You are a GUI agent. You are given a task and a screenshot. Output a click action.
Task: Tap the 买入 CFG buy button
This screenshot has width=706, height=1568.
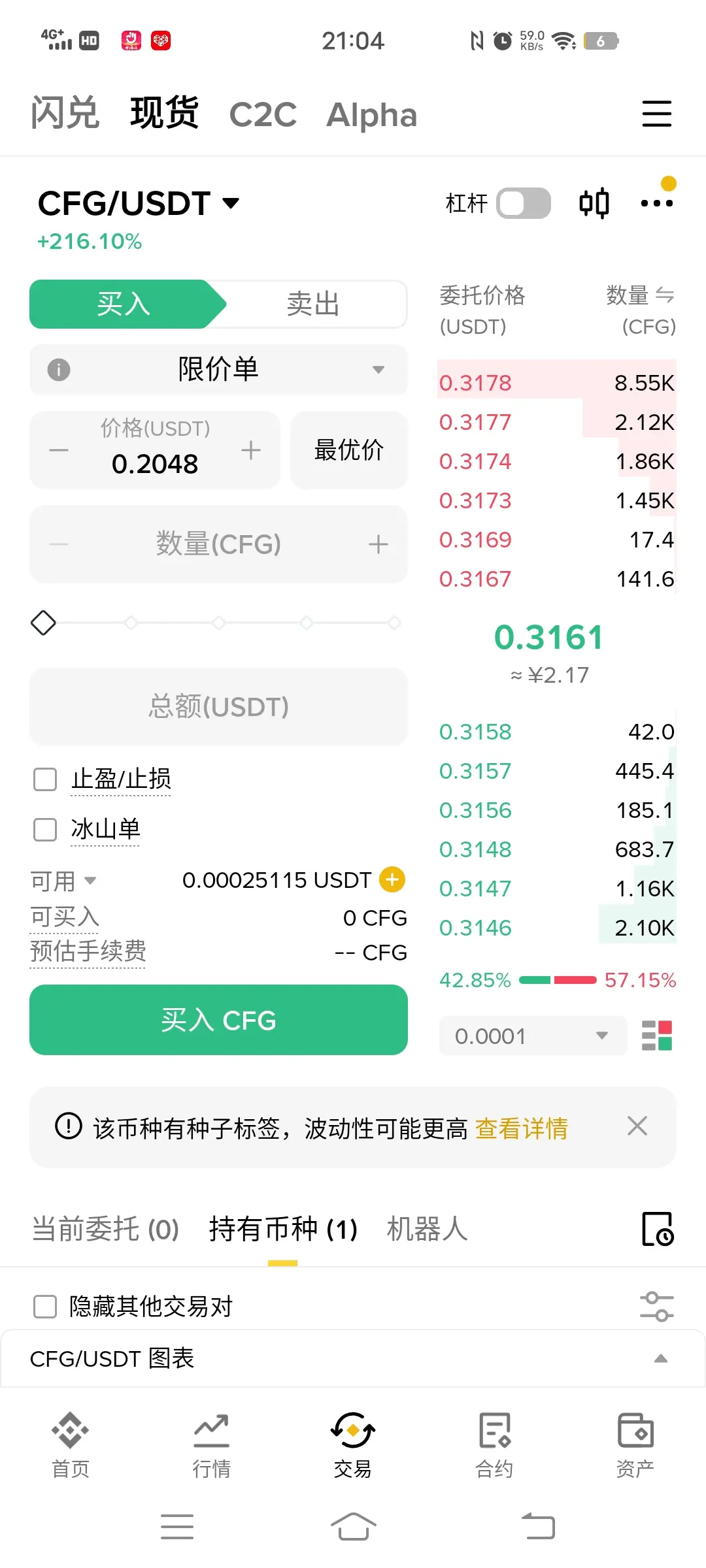click(x=218, y=1020)
